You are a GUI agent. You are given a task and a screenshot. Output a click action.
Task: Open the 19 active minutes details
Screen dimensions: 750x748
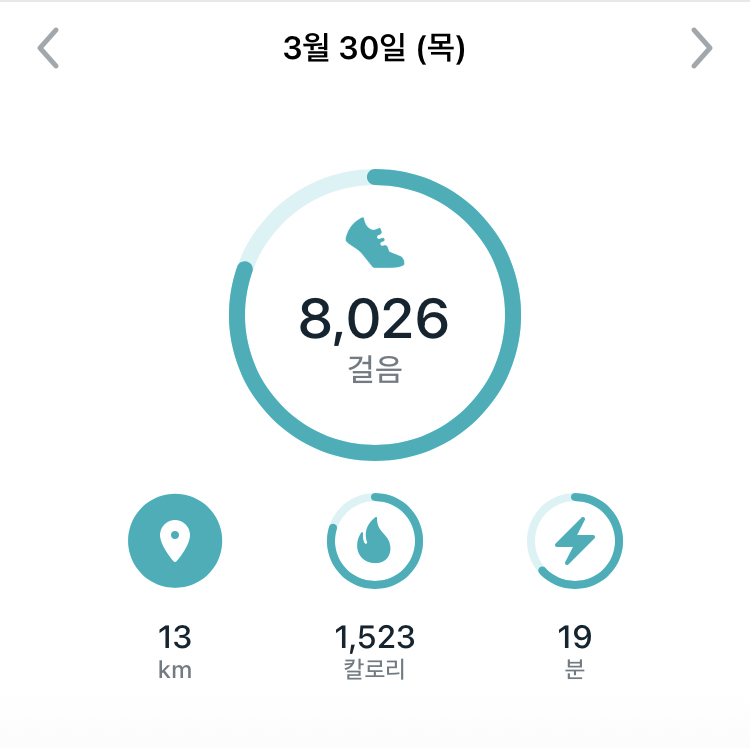[x=574, y=541]
